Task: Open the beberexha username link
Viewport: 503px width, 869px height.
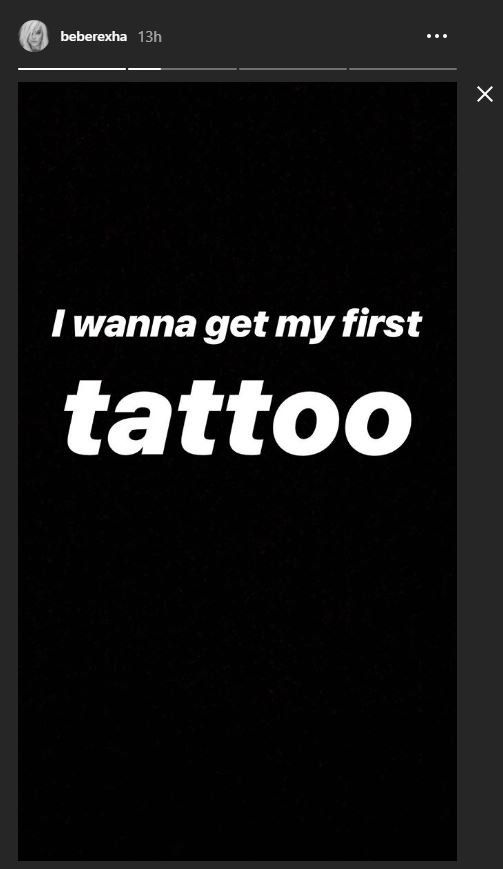Action: click(94, 37)
